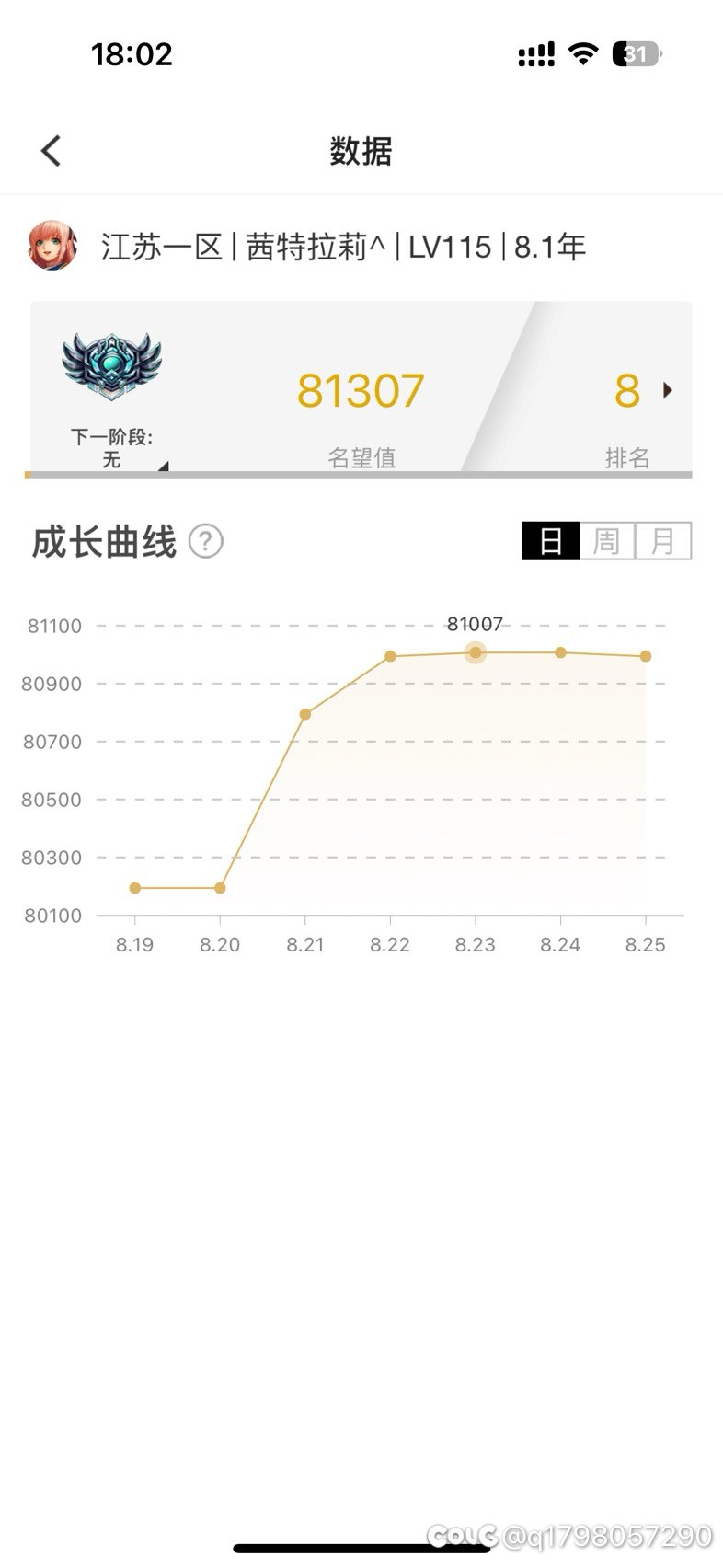Expand the 下一阶段 stage indicator
This screenshot has height=1568, width=723.
click(163, 467)
